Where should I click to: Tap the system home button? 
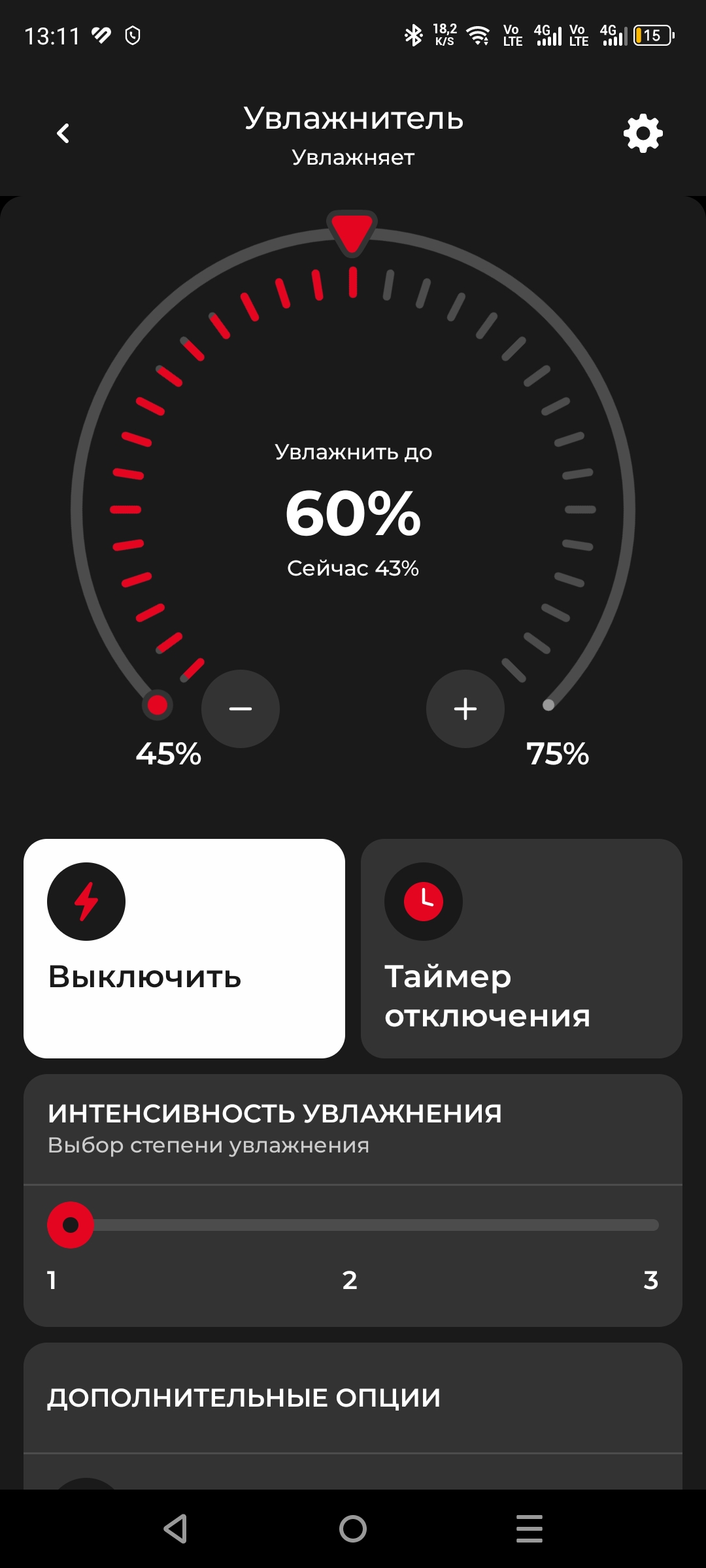[x=353, y=1529]
